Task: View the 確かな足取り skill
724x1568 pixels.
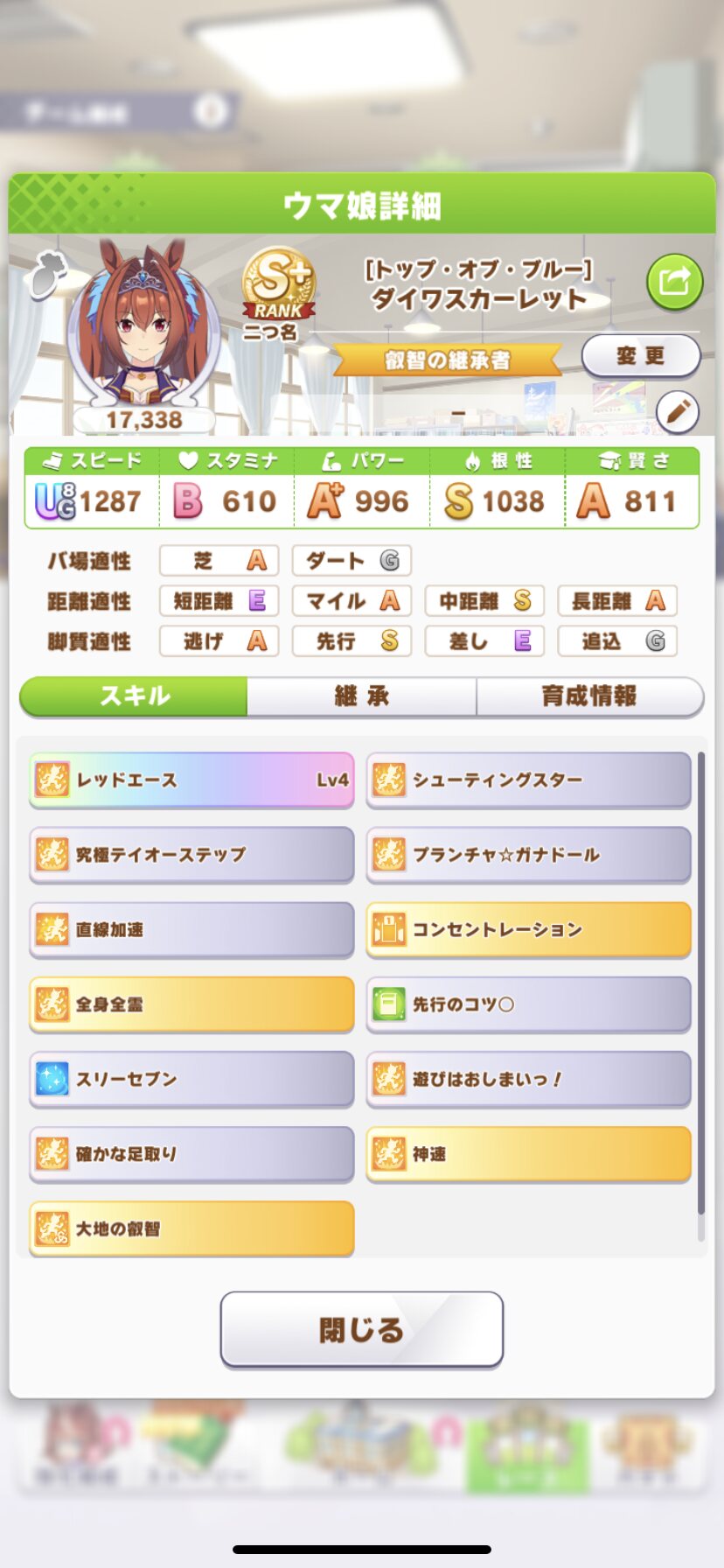Action: point(191,1153)
